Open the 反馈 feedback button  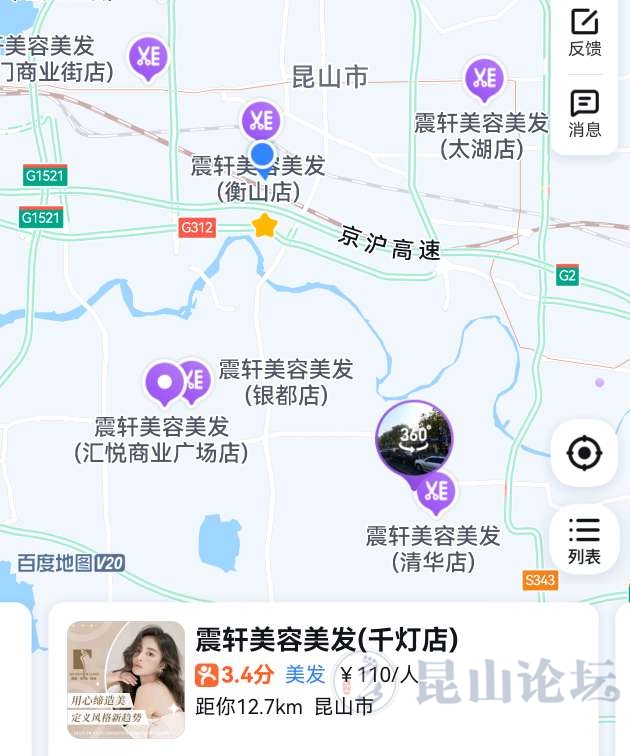[x=584, y=32]
